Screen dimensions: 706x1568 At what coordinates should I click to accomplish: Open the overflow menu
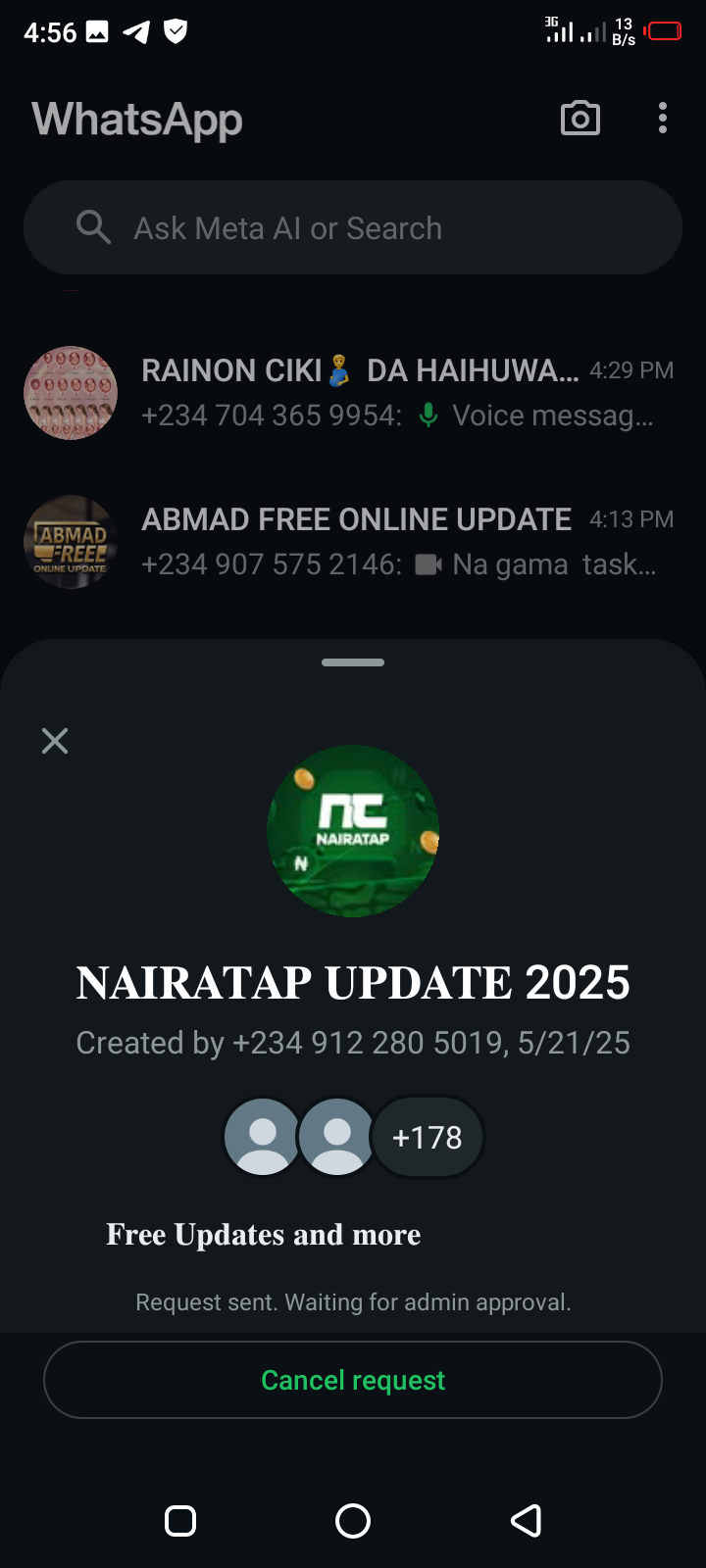tap(663, 119)
